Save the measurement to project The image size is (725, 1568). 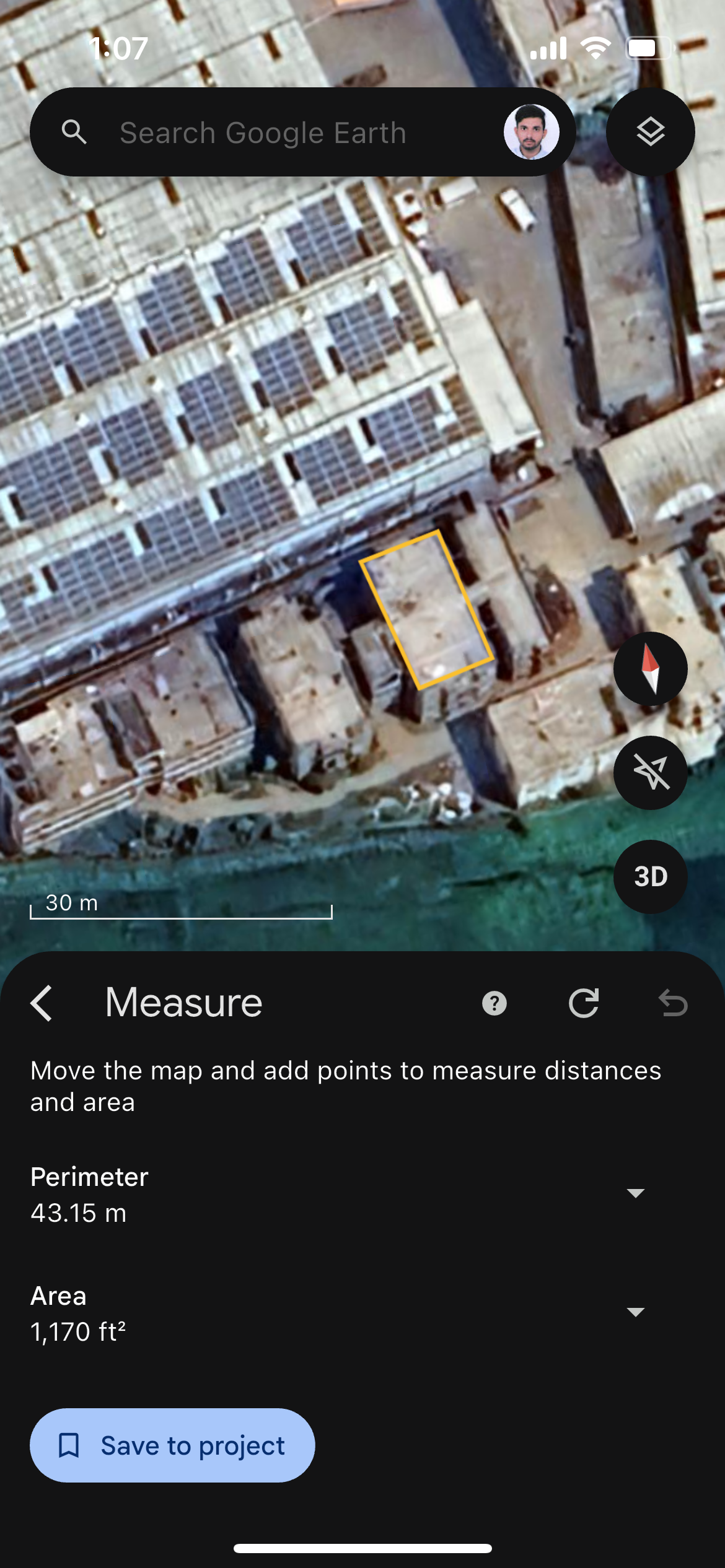(172, 1445)
